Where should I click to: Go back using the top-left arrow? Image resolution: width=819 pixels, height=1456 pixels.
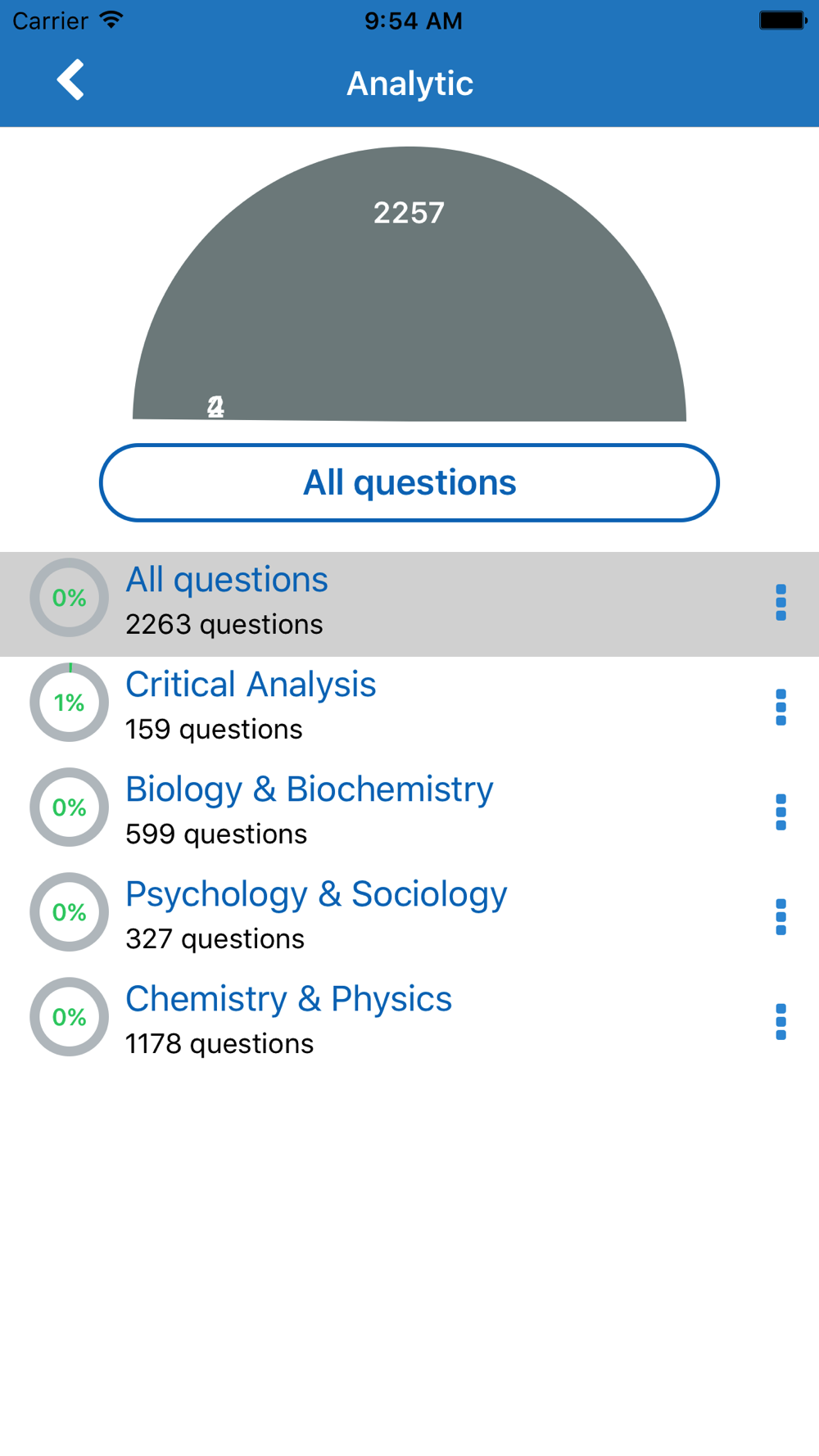pos(70,80)
